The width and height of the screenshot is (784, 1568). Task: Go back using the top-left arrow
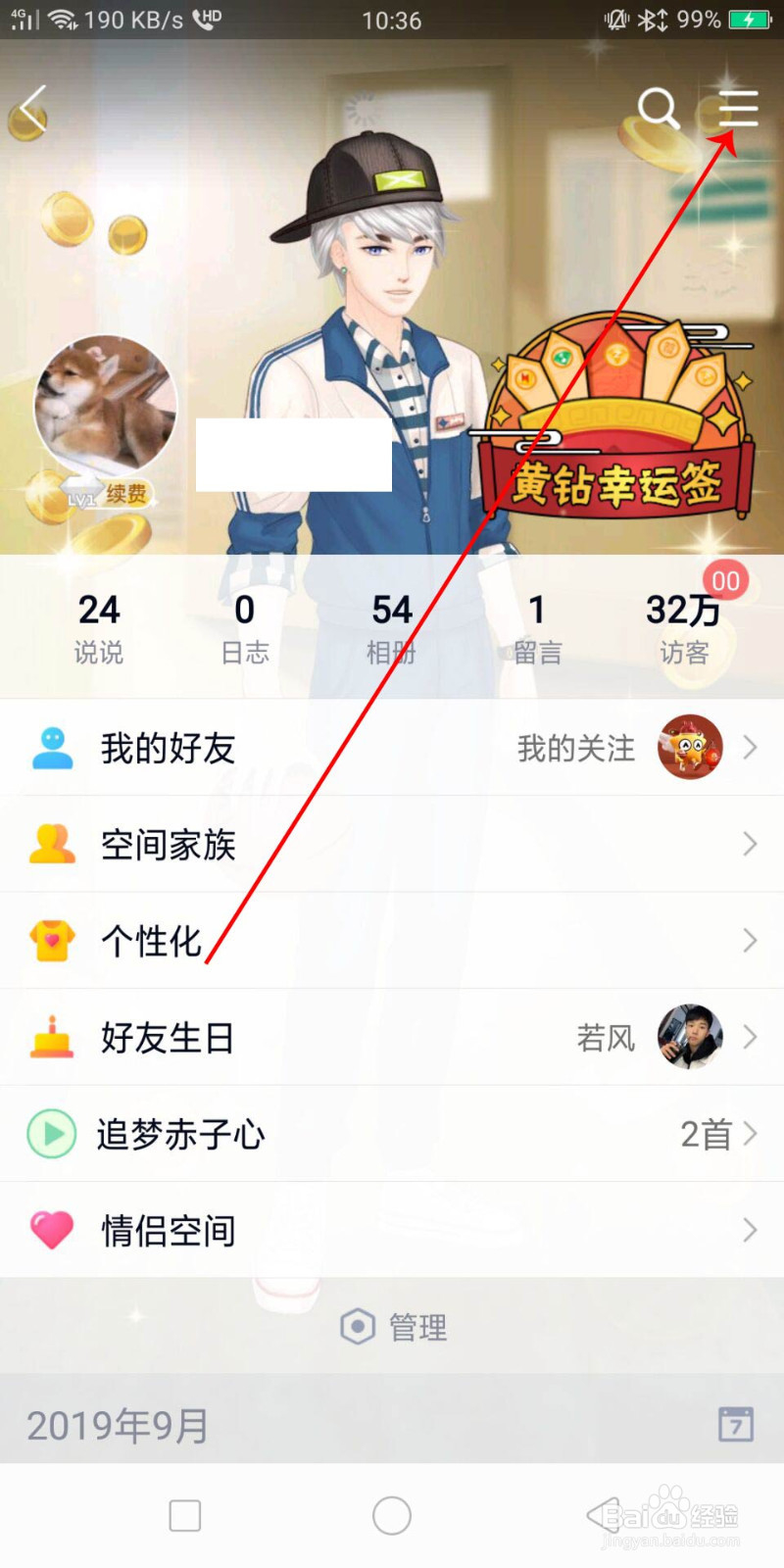33,108
